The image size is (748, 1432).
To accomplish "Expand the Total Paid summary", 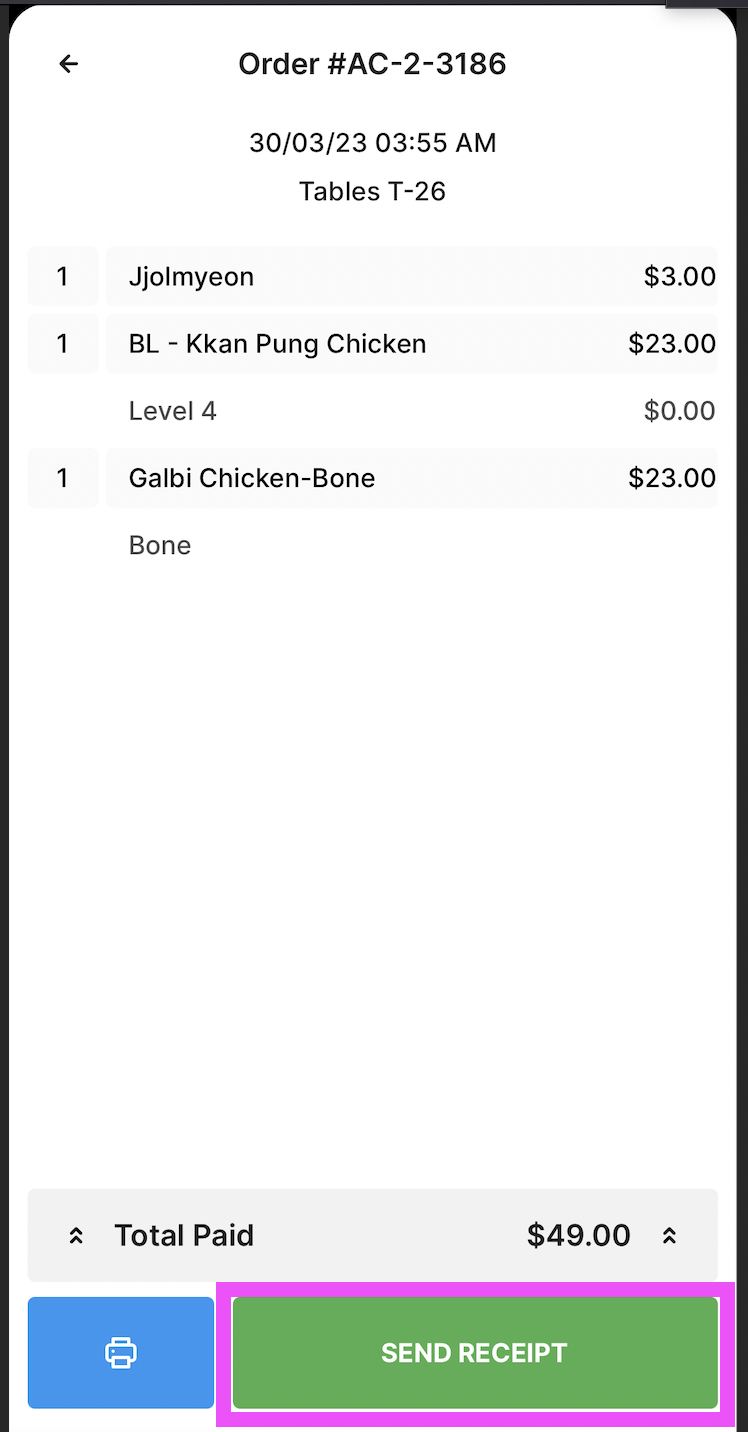I will pyautogui.click(x=372, y=1235).
